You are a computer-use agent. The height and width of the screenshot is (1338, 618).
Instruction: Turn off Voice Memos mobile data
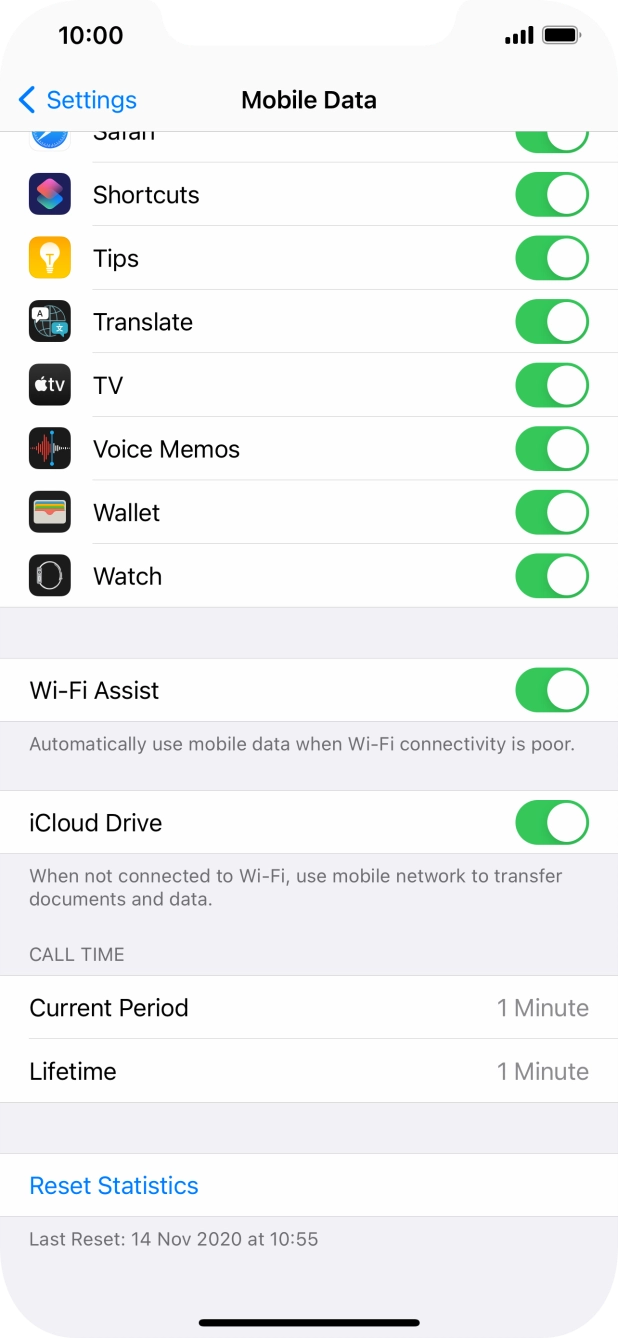(x=551, y=449)
